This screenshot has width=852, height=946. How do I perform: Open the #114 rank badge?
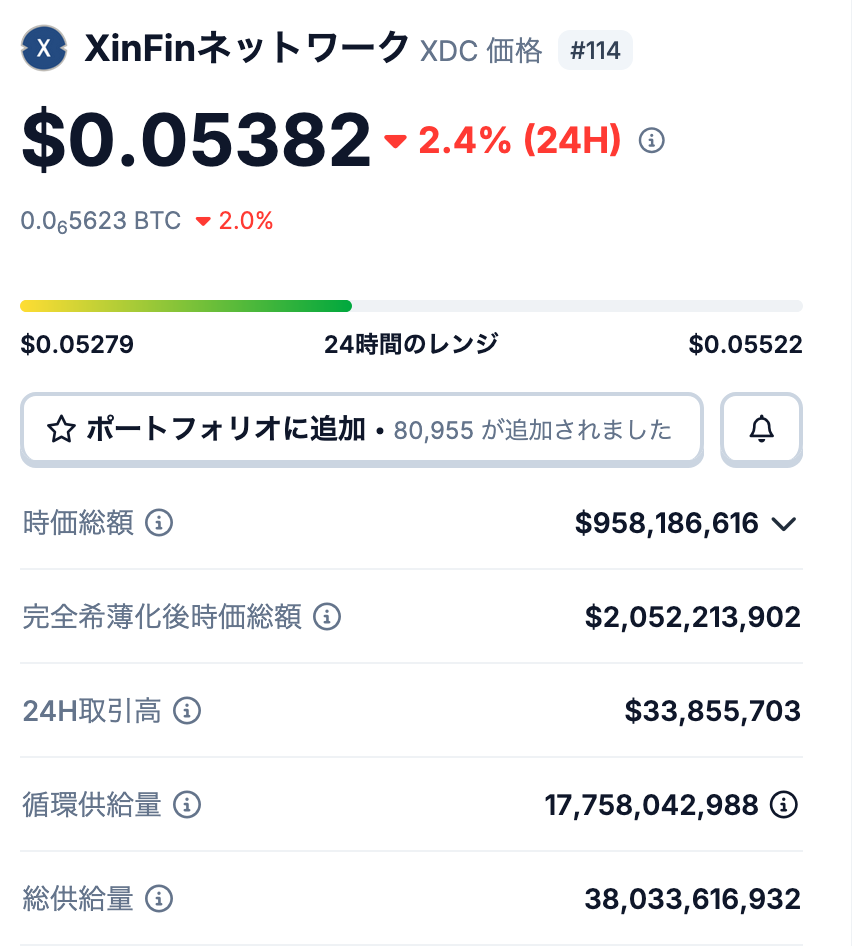point(596,49)
